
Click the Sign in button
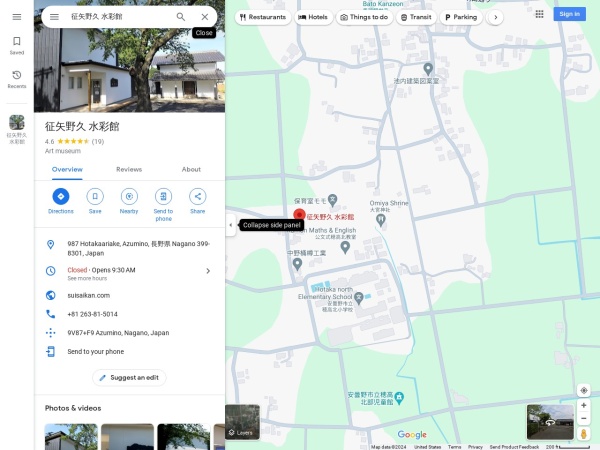569,14
